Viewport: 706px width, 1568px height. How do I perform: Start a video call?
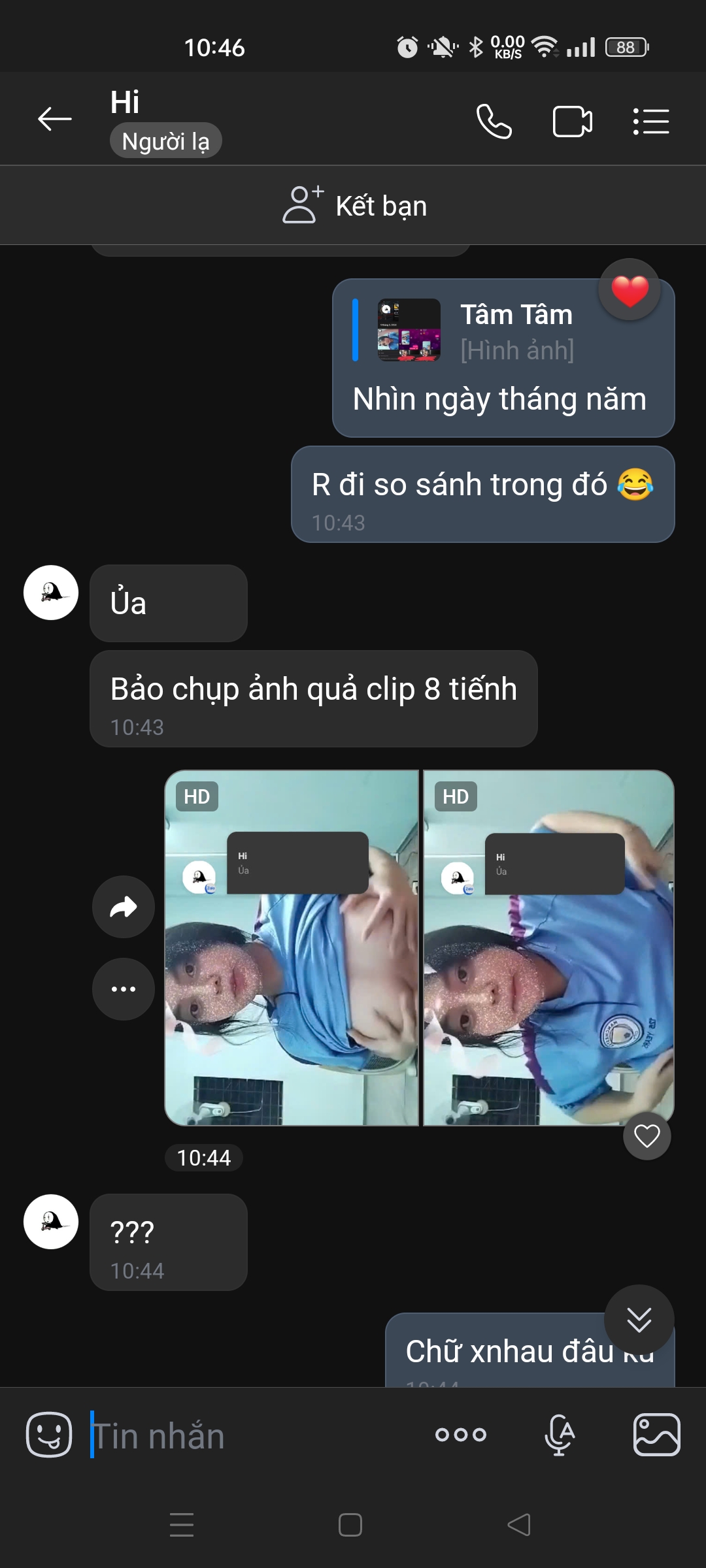click(x=572, y=122)
